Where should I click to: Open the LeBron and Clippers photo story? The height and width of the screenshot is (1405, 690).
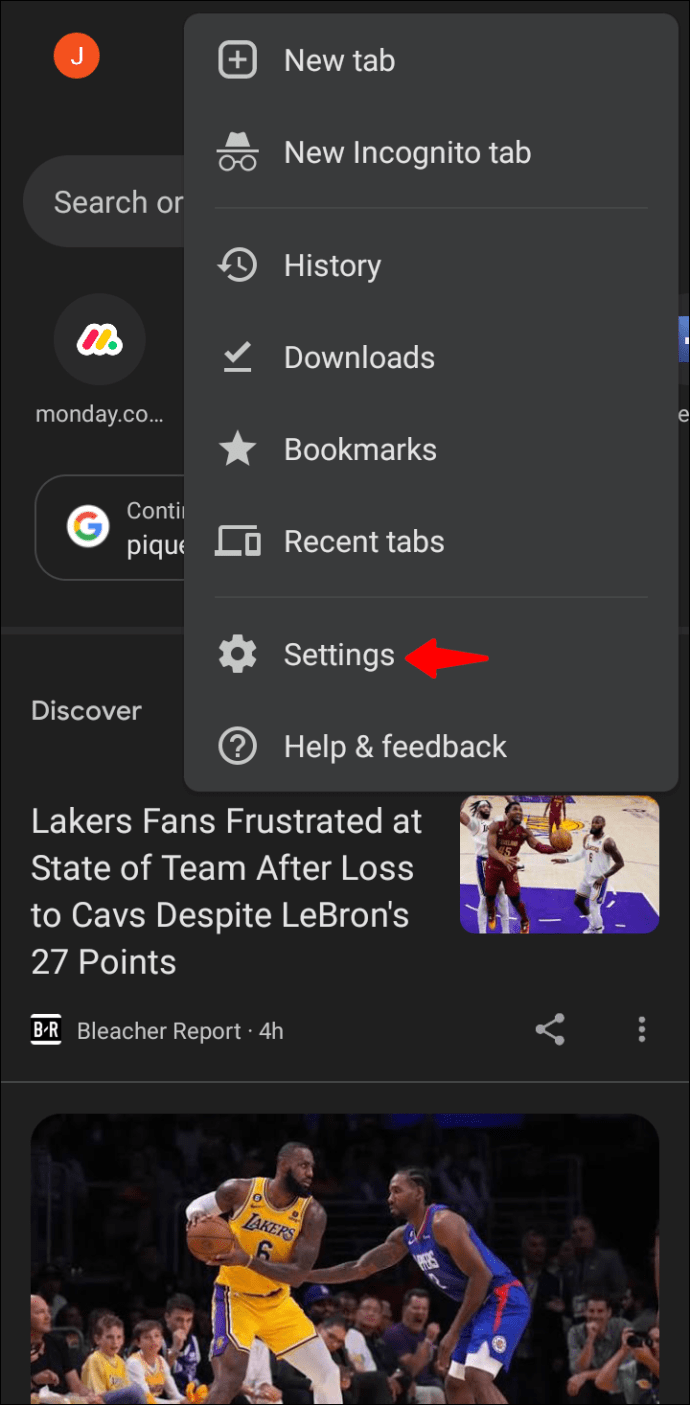click(345, 1258)
